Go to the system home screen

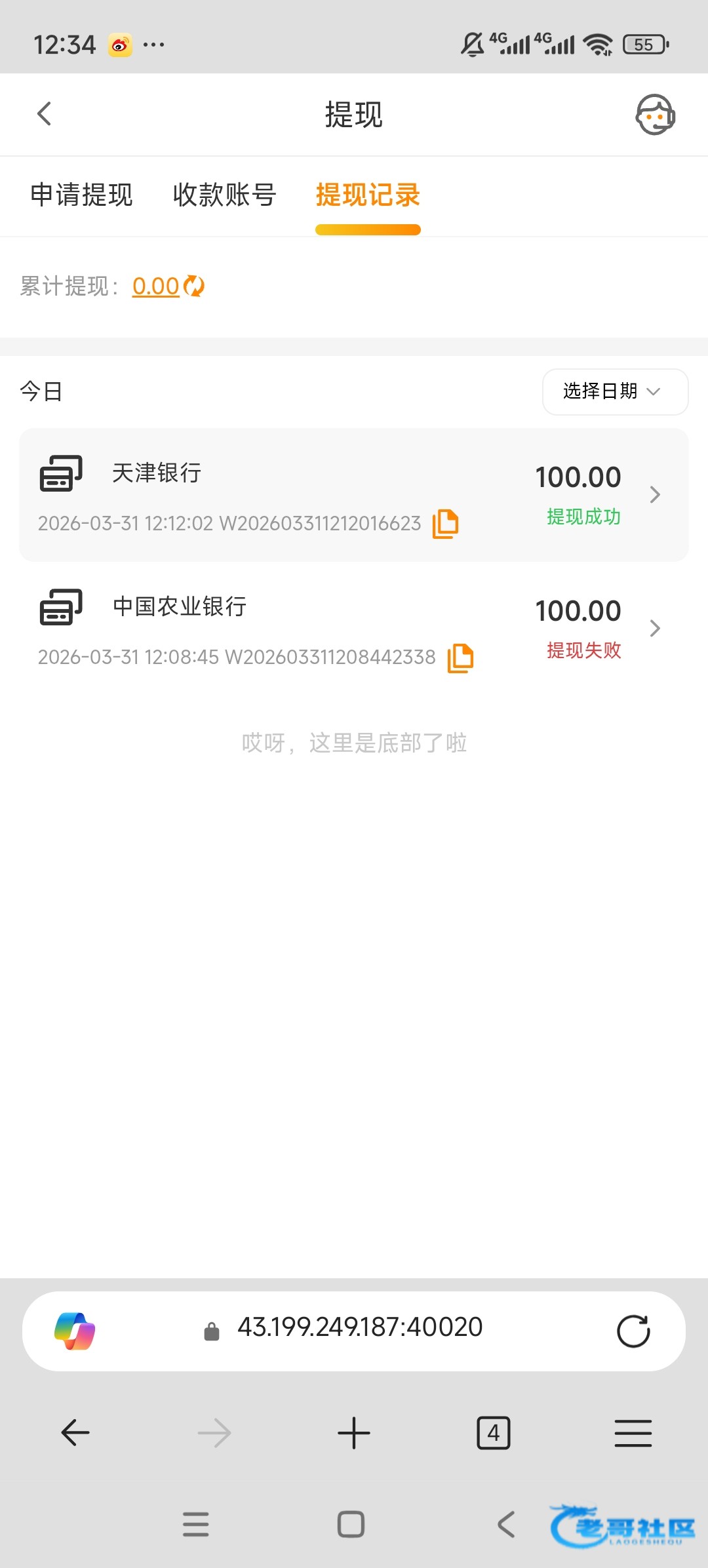click(351, 1524)
